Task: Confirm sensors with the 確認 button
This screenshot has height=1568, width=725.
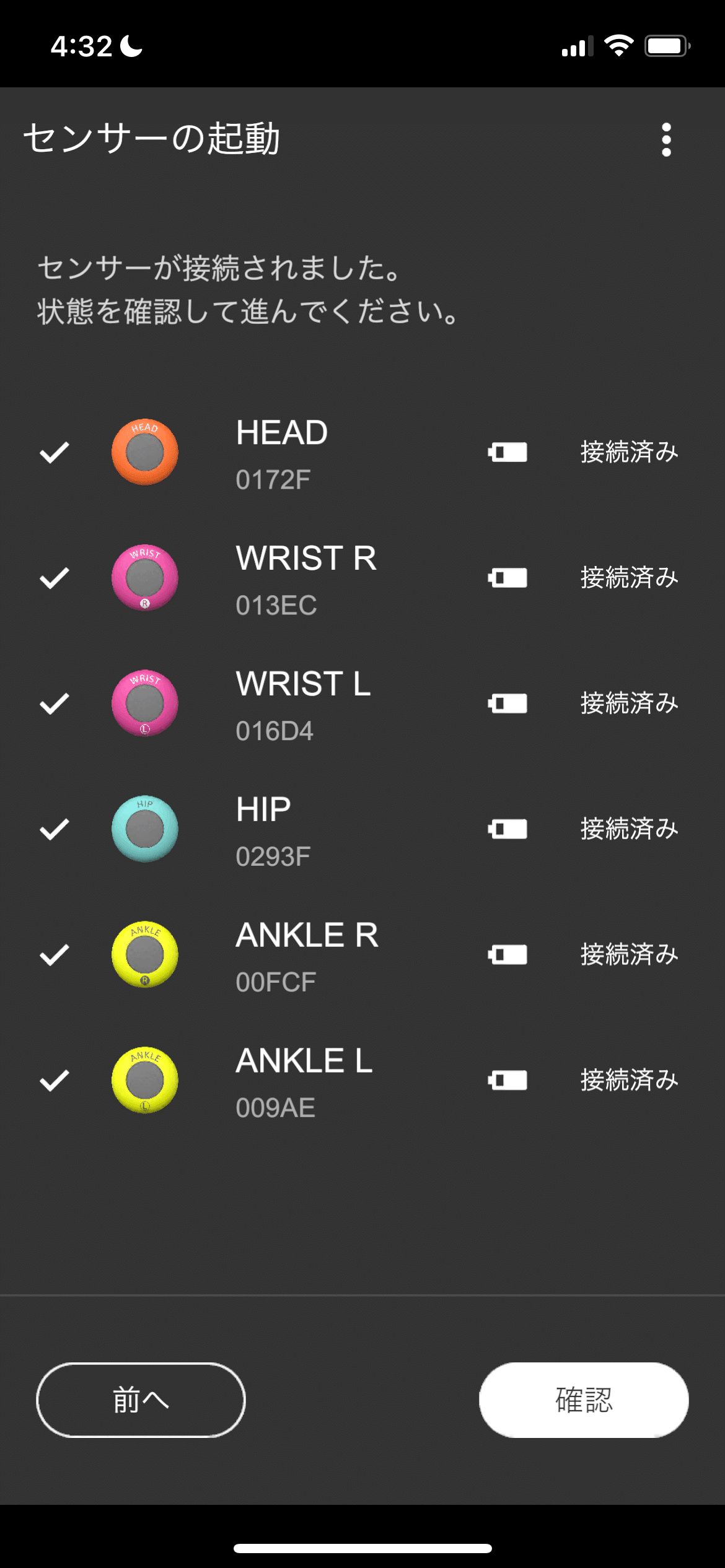Action: coord(584,1400)
